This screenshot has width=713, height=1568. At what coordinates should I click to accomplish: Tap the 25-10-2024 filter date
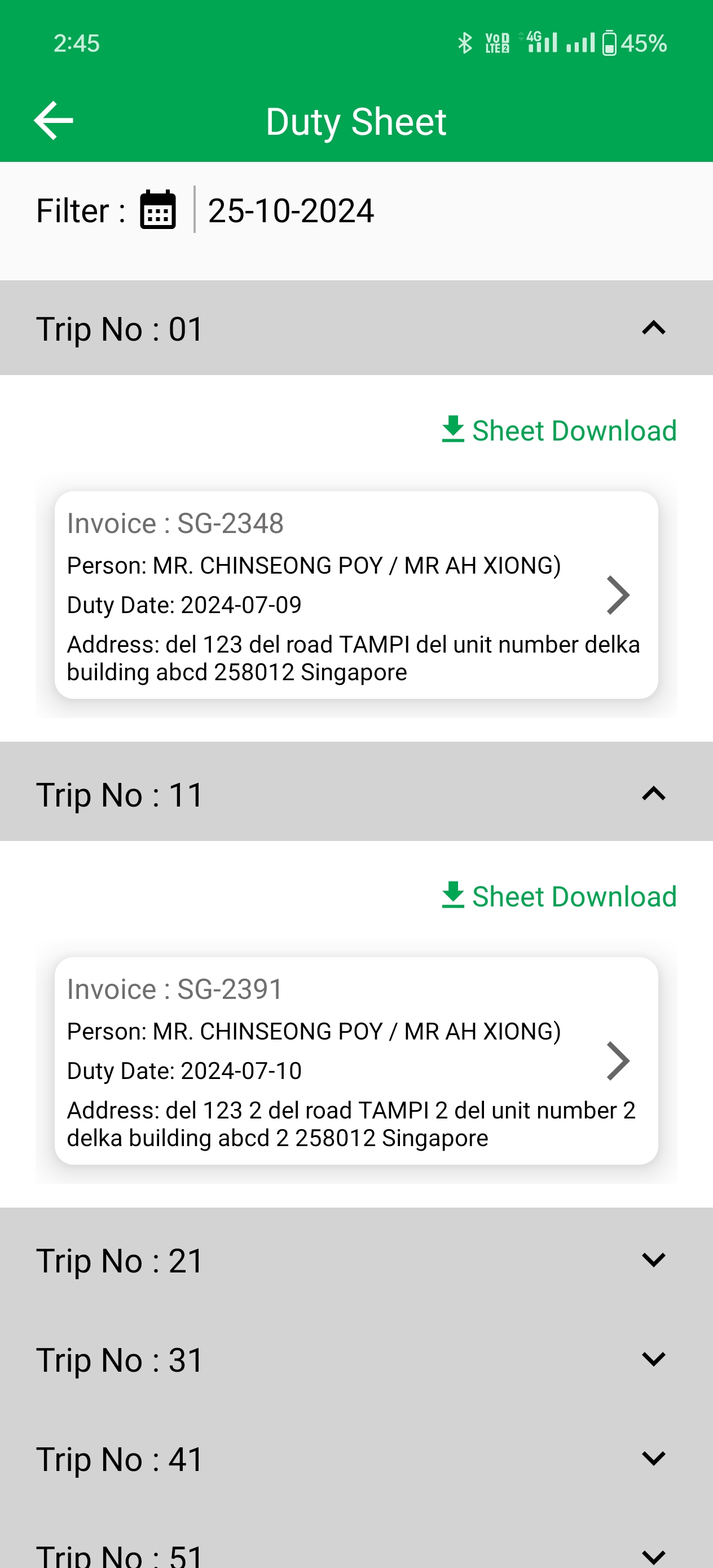(291, 210)
